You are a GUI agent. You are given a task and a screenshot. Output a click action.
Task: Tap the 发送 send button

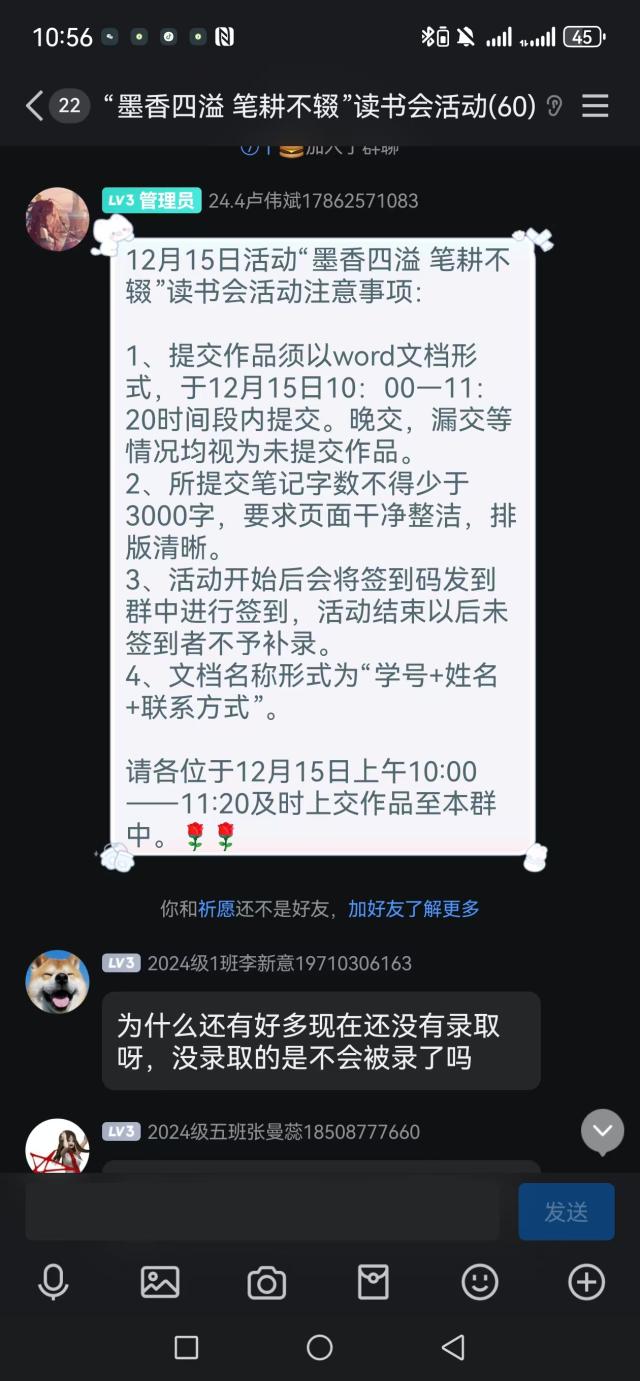pos(566,1212)
